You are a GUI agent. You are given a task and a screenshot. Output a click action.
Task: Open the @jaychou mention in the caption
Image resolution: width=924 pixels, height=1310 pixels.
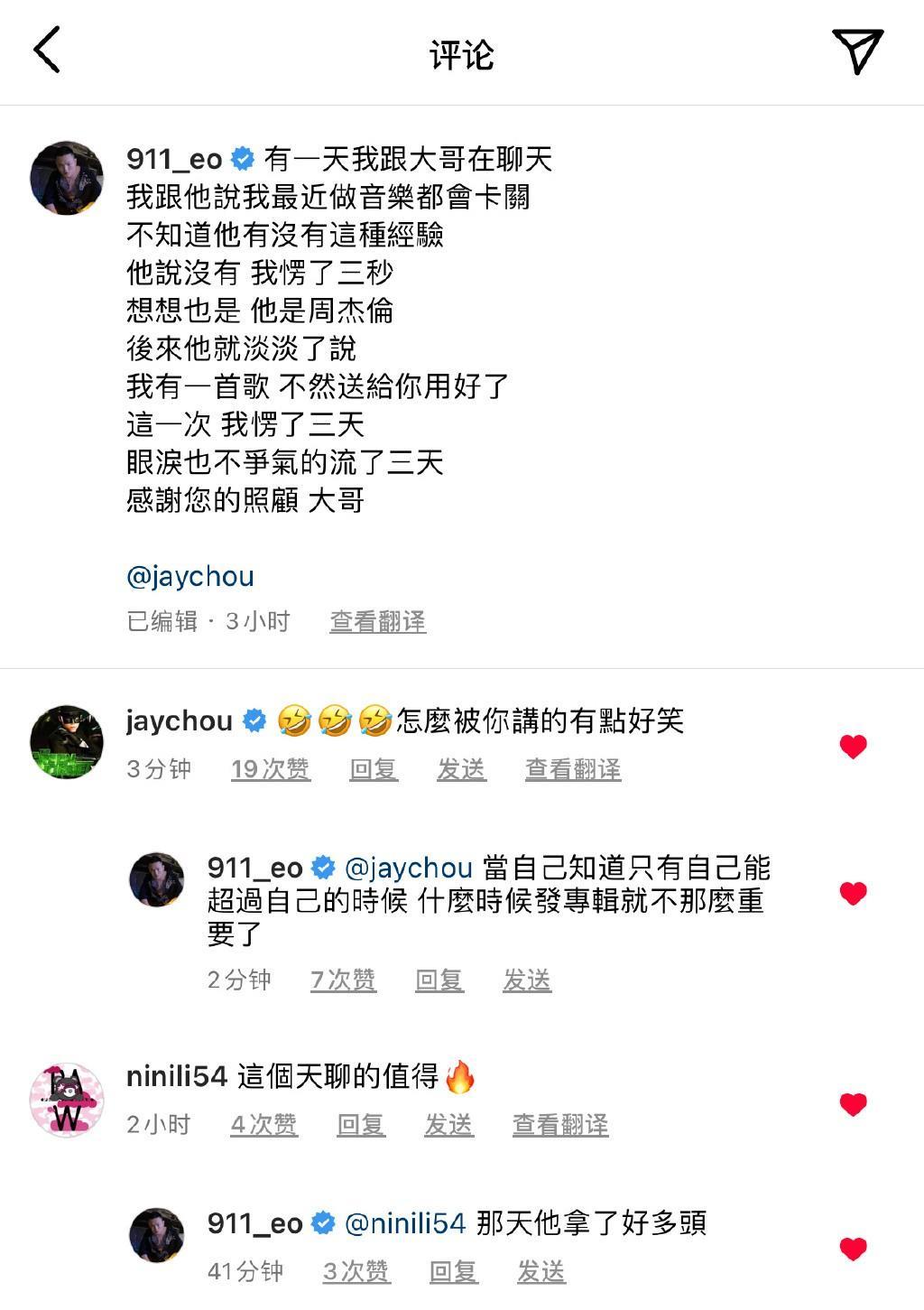[x=190, y=576]
